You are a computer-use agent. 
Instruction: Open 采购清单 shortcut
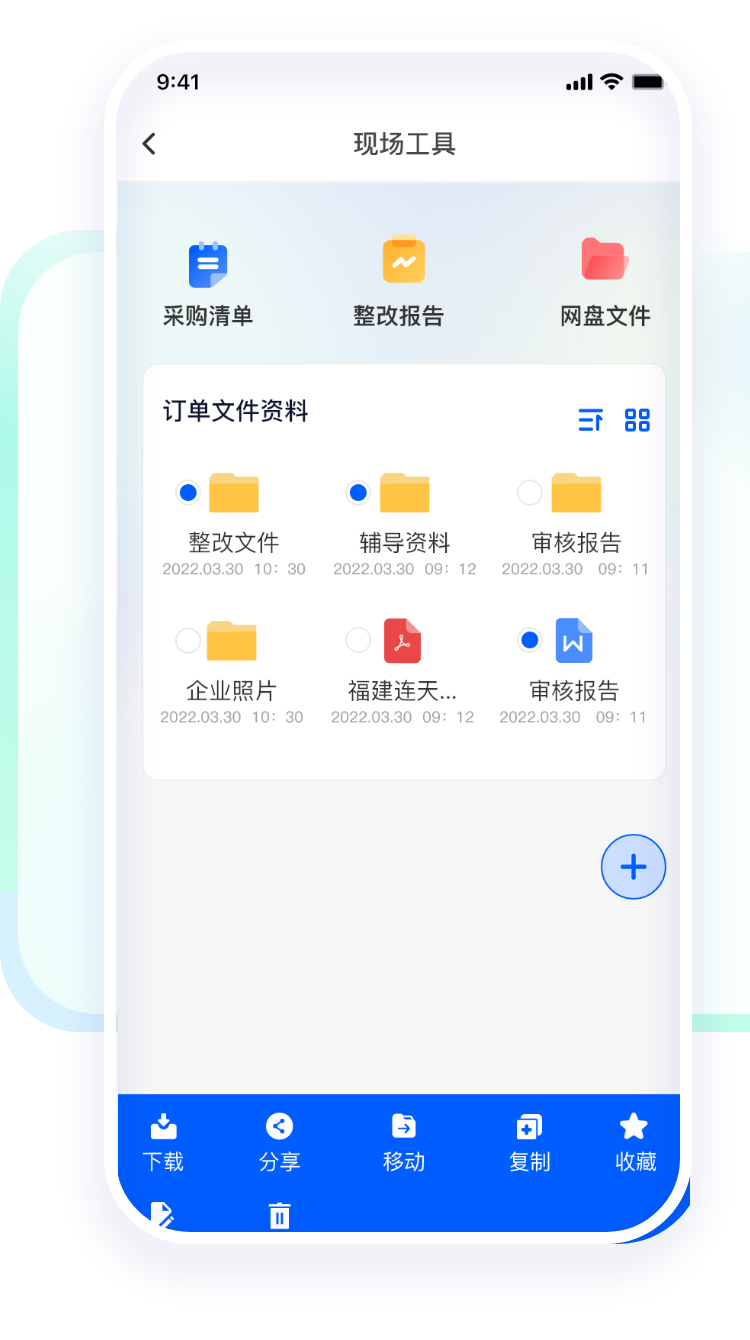(x=208, y=283)
